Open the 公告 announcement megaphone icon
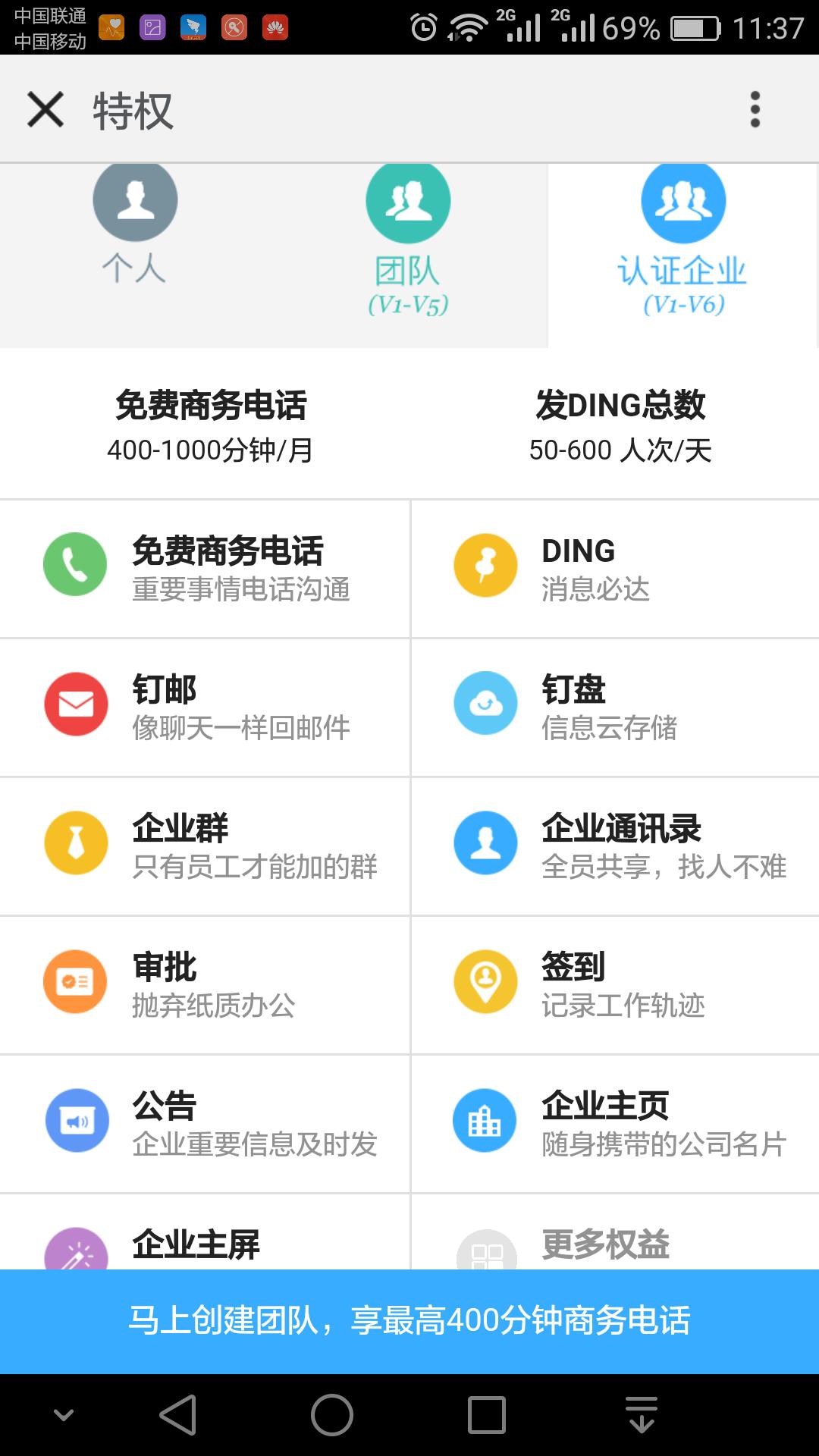This screenshot has height=1456, width=819. click(74, 1120)
